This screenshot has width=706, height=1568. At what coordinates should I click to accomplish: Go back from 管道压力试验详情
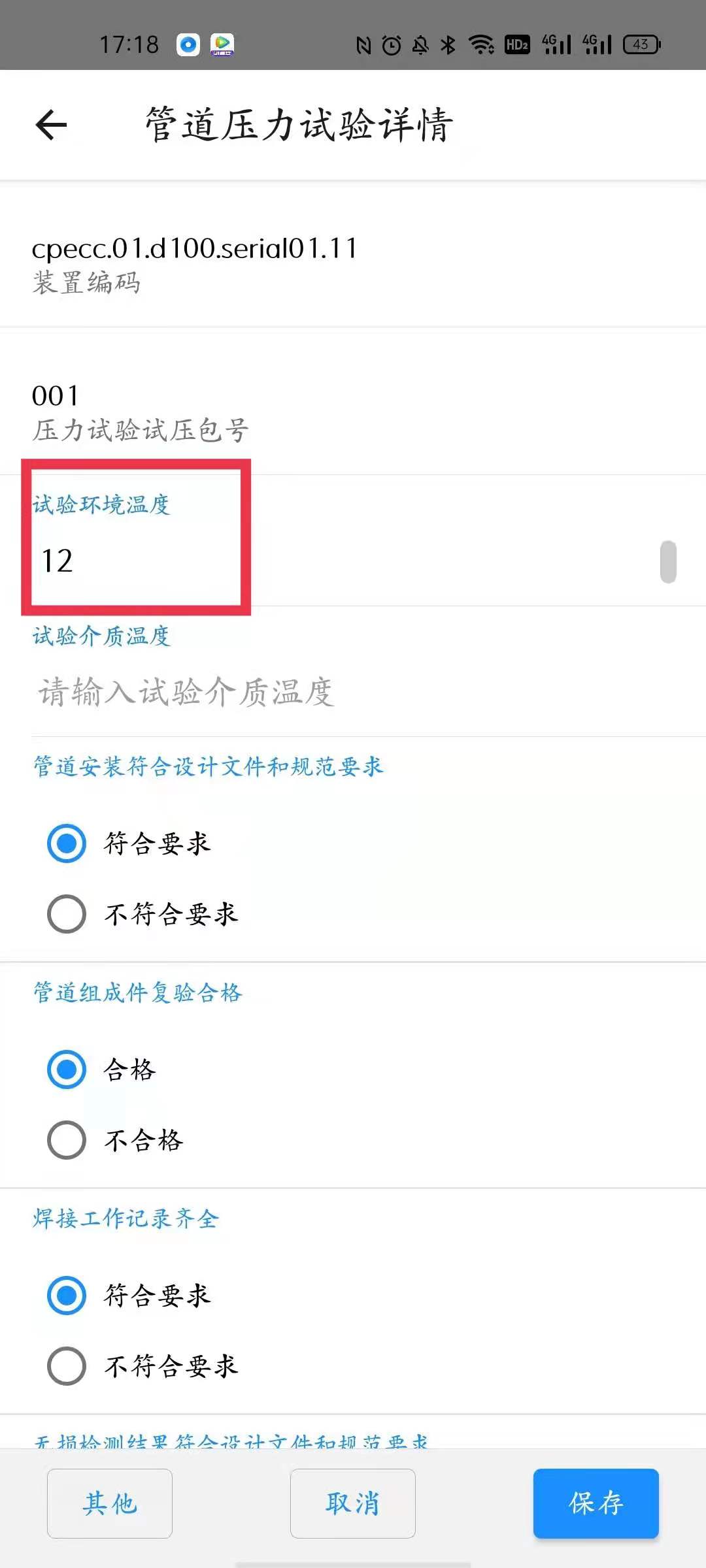[x=51, y=124]
